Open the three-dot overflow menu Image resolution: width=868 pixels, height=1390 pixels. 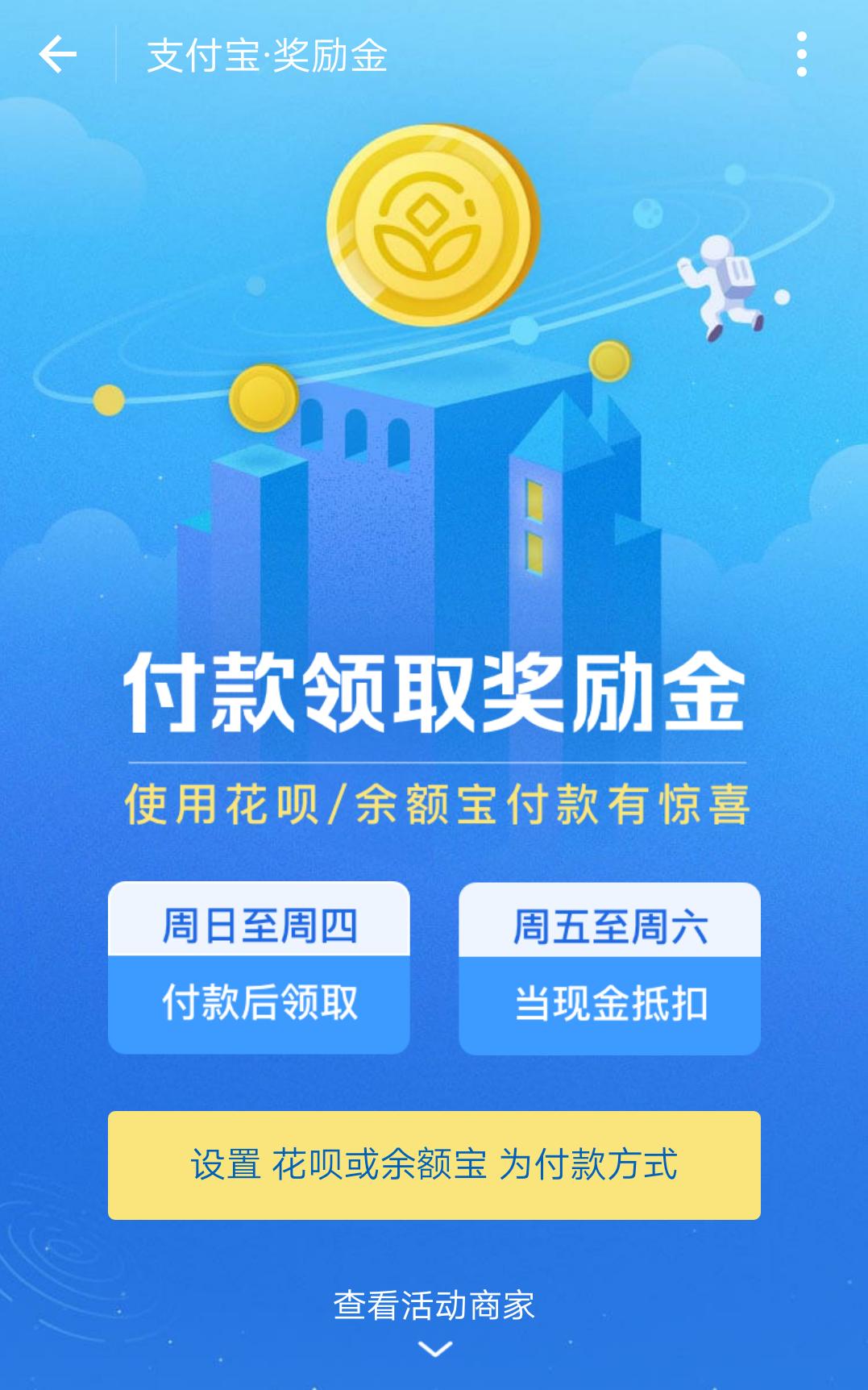pyautogui.click(x=801, y=52)
